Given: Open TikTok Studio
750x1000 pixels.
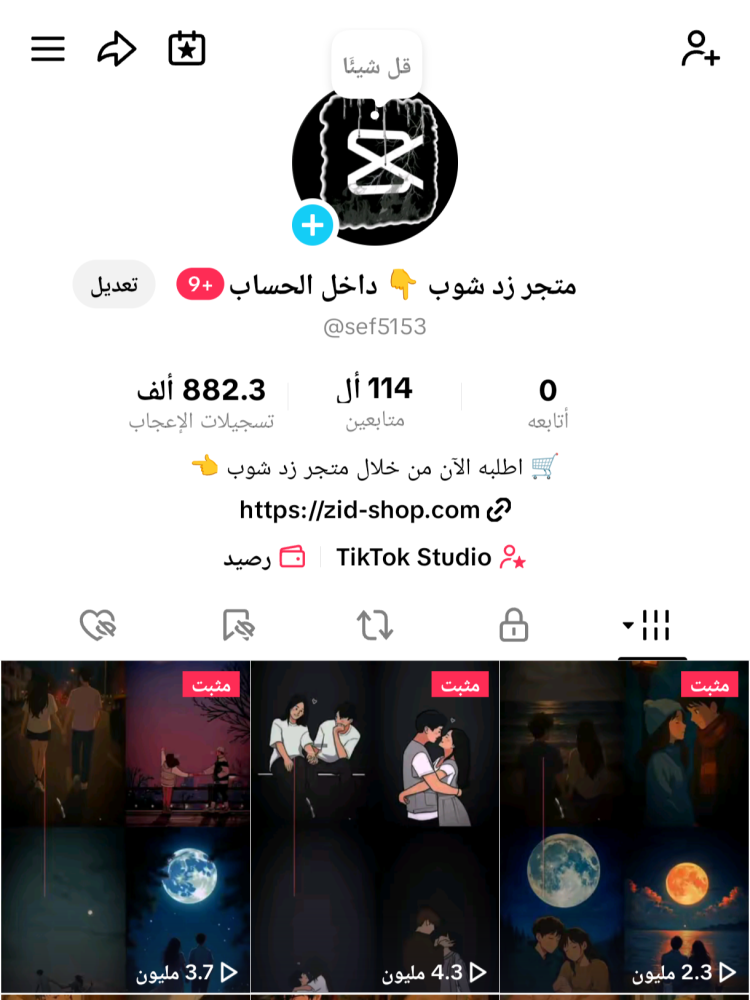Looking at the screenshot, I should tap(431, 557).
